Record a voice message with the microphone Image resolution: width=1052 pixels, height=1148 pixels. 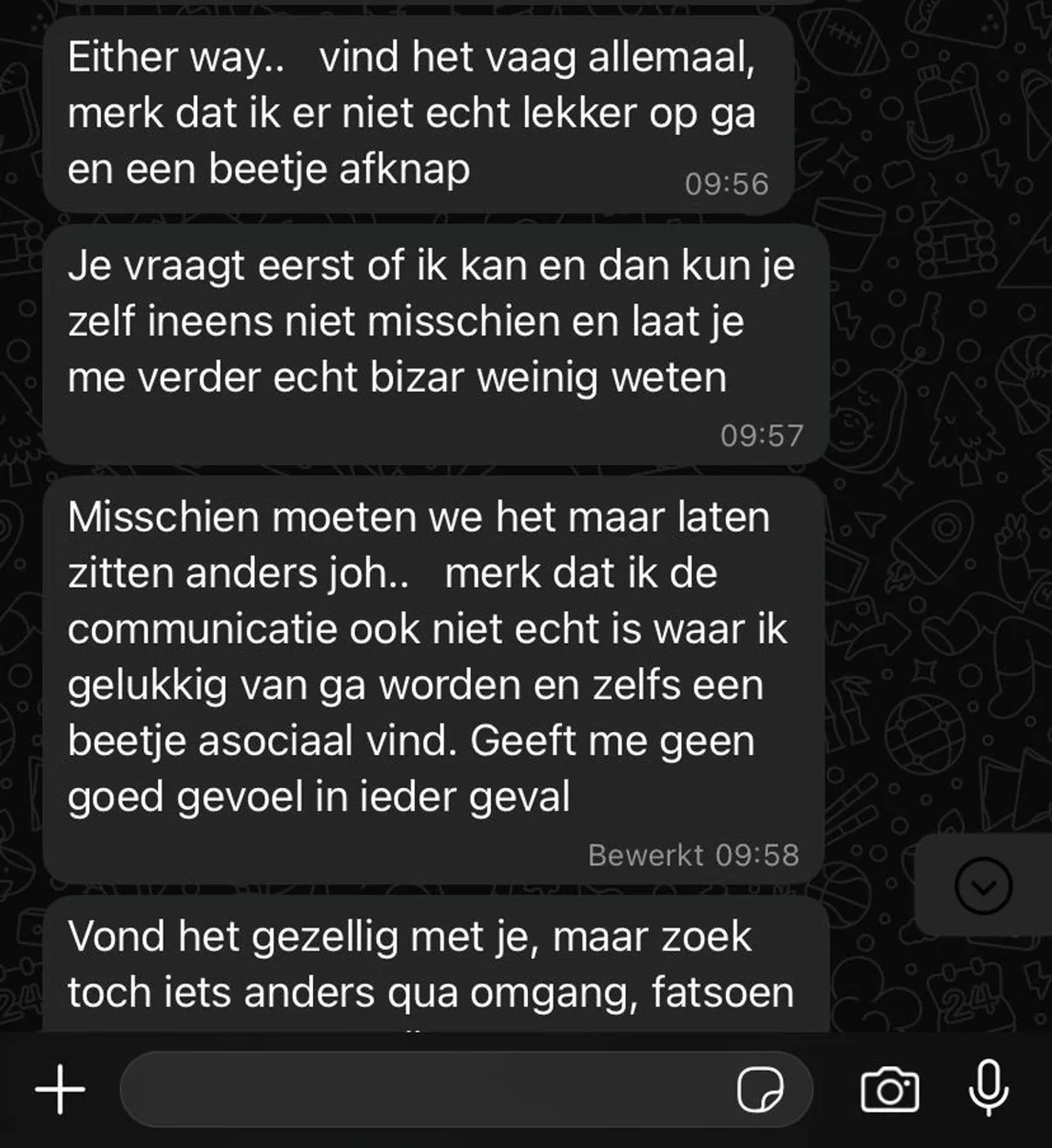989,1088
